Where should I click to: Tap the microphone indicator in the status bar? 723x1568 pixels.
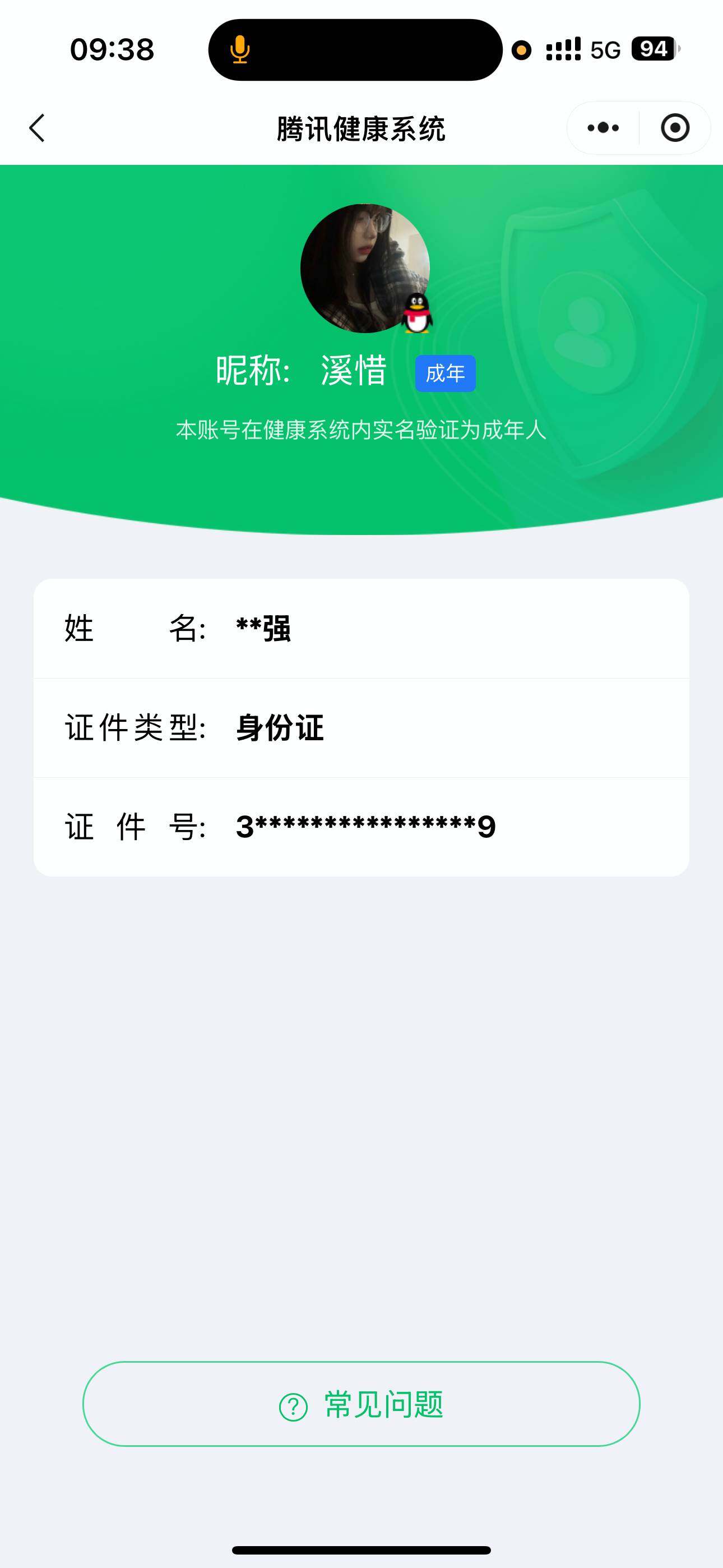pos(240,50)
